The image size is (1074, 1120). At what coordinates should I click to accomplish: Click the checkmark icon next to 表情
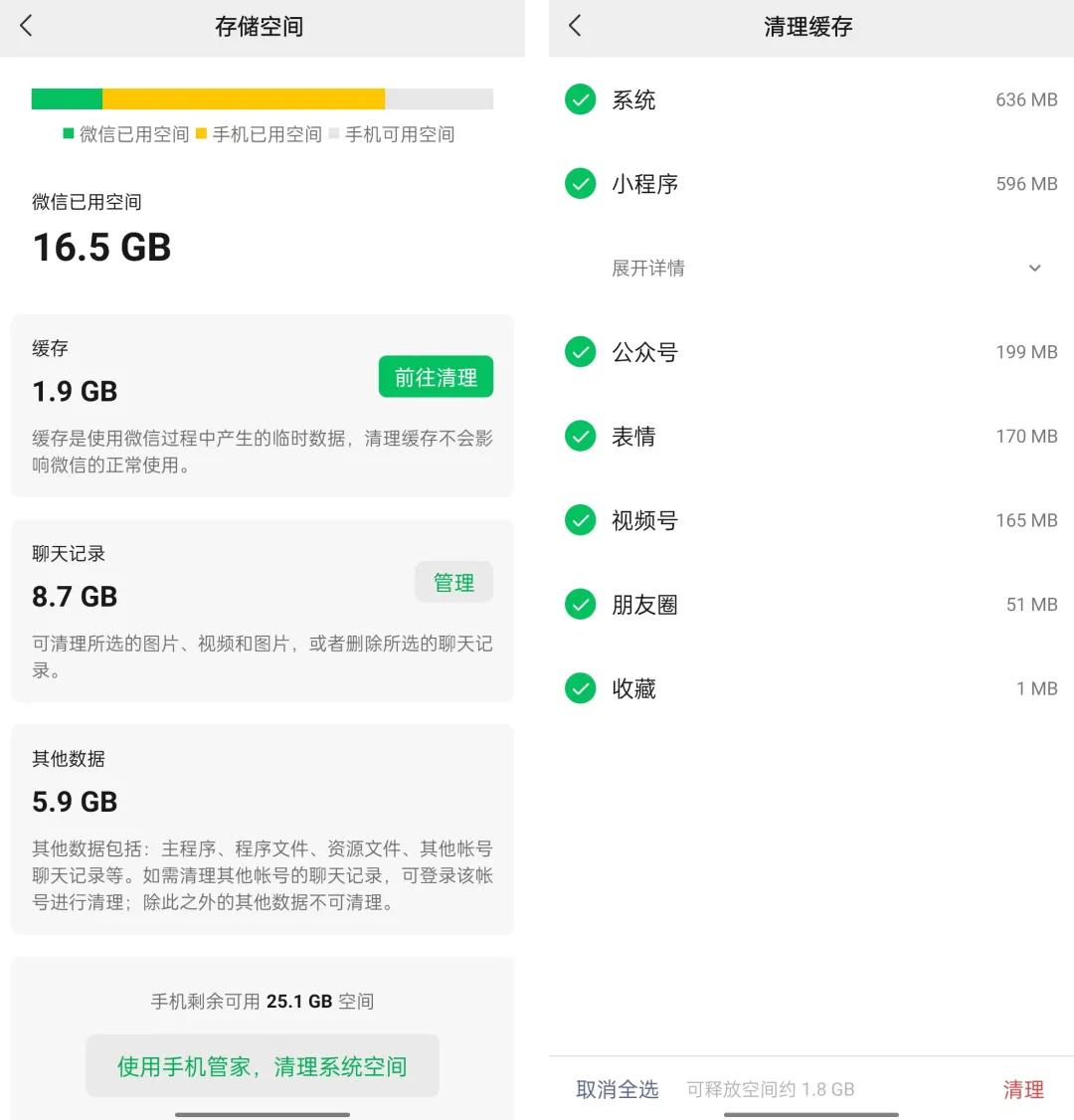pos(580,436)
